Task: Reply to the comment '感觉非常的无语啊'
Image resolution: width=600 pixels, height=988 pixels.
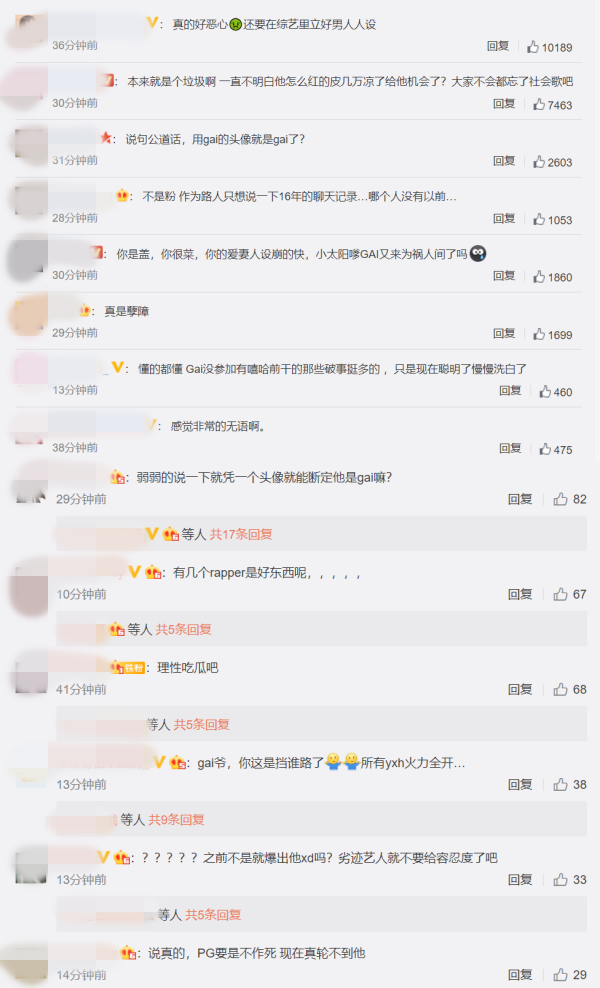Action: click(510, 449)
